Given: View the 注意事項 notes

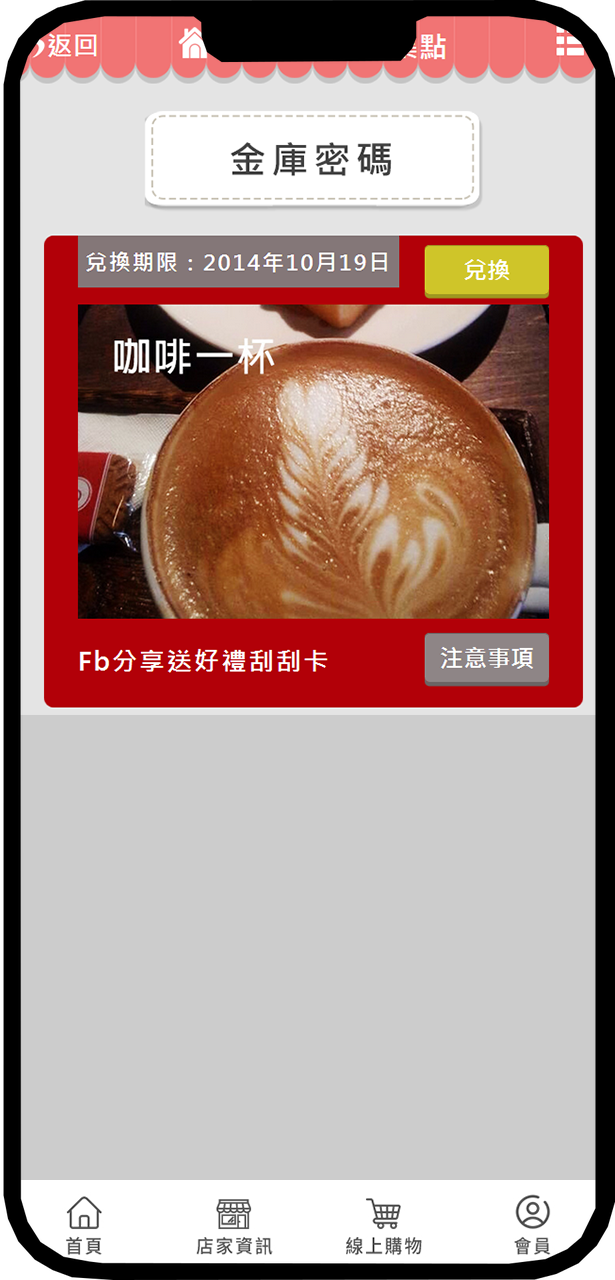Looking at the screenshot, I should (x=486, y=658).
